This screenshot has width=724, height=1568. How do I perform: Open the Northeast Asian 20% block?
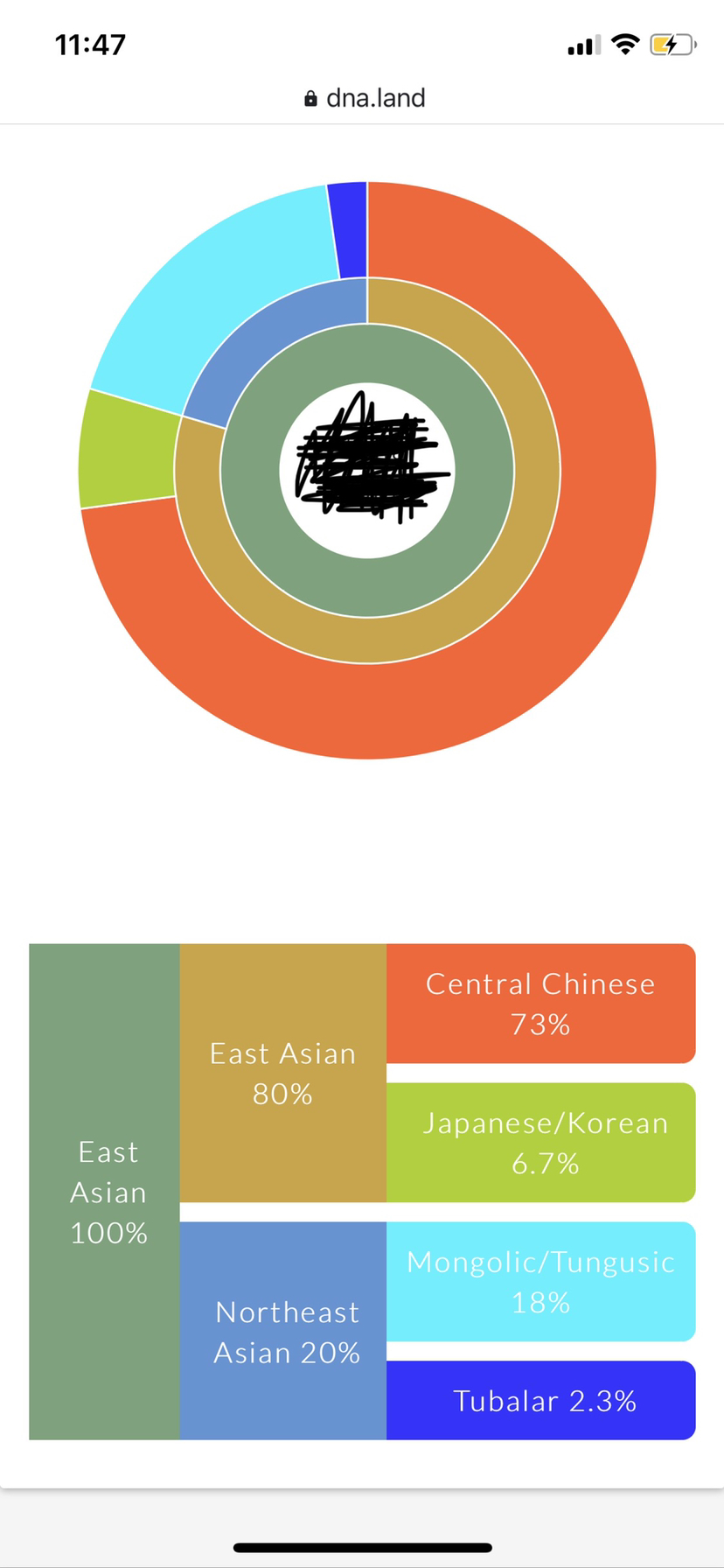(x=283, y=1331)
